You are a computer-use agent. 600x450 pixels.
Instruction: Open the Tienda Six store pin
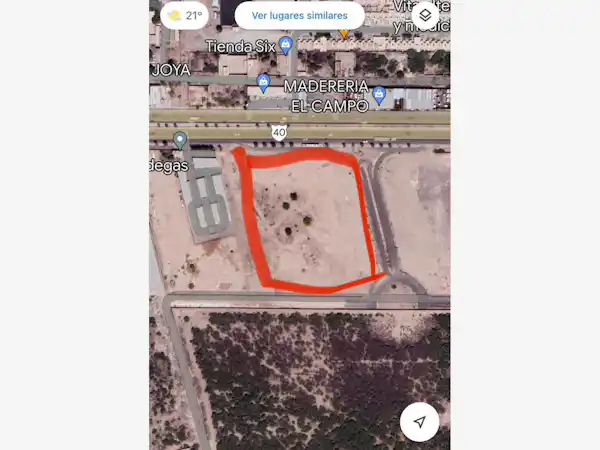tap(286, 45)
